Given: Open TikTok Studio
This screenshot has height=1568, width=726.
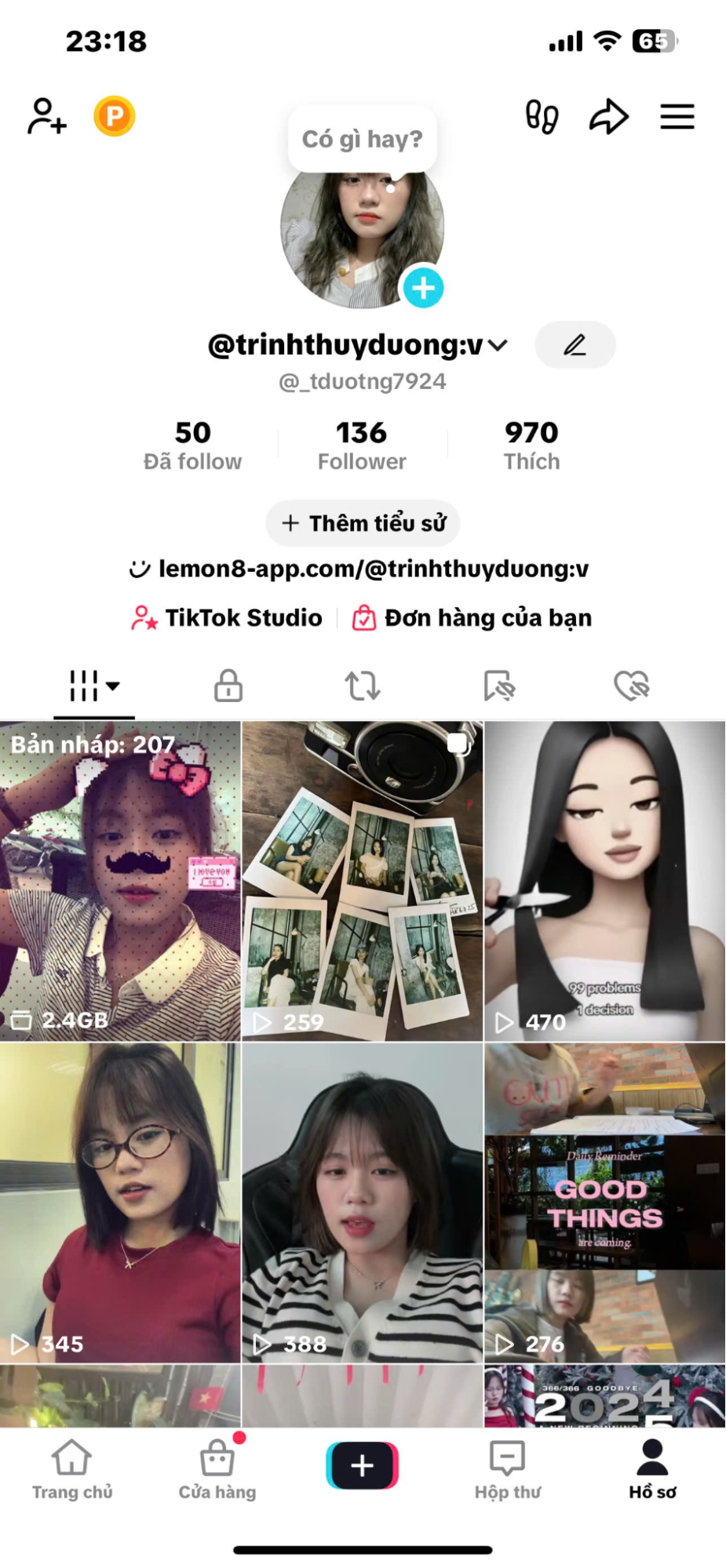Looking at the screenshot, I should pyautogui.click(x=227, y=618).
